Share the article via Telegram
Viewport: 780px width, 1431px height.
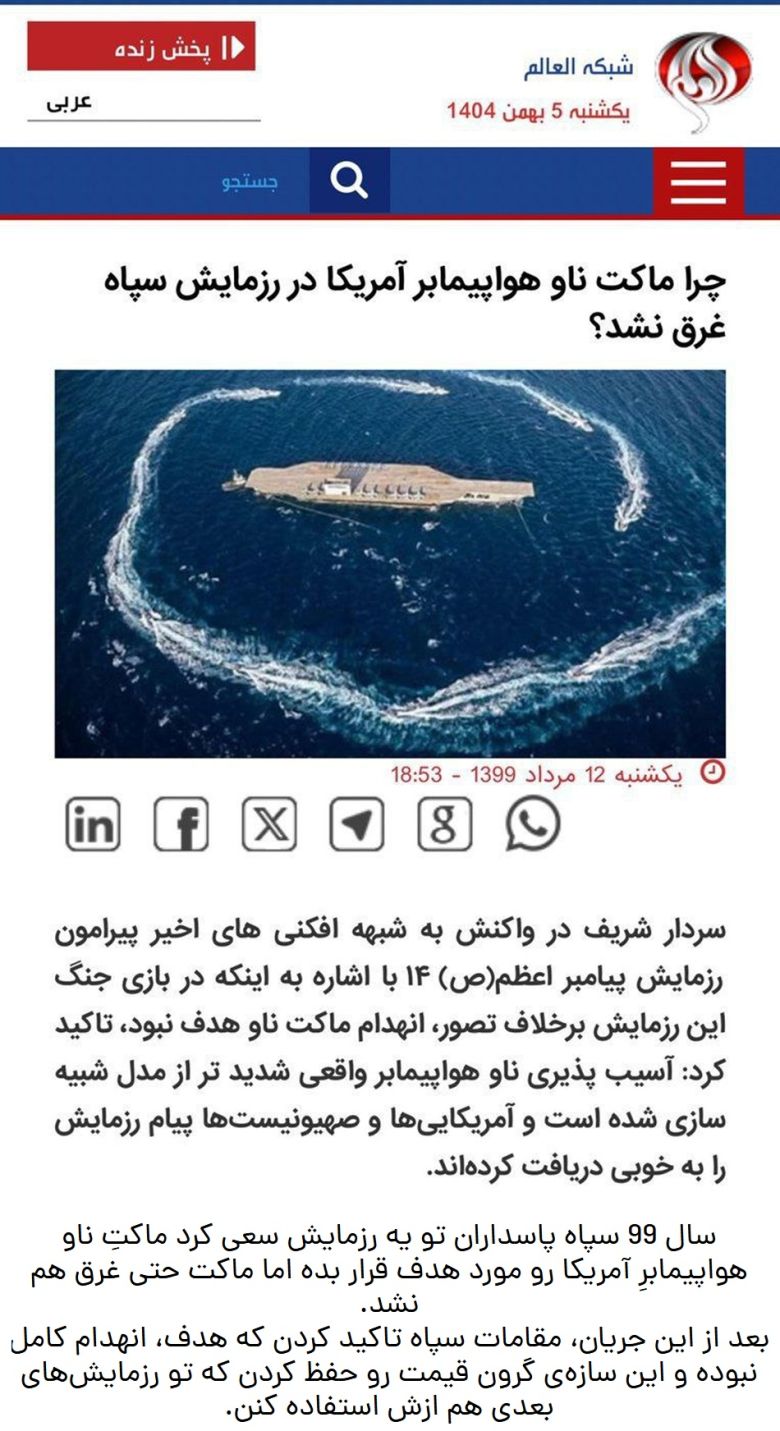tap(356, 825)
